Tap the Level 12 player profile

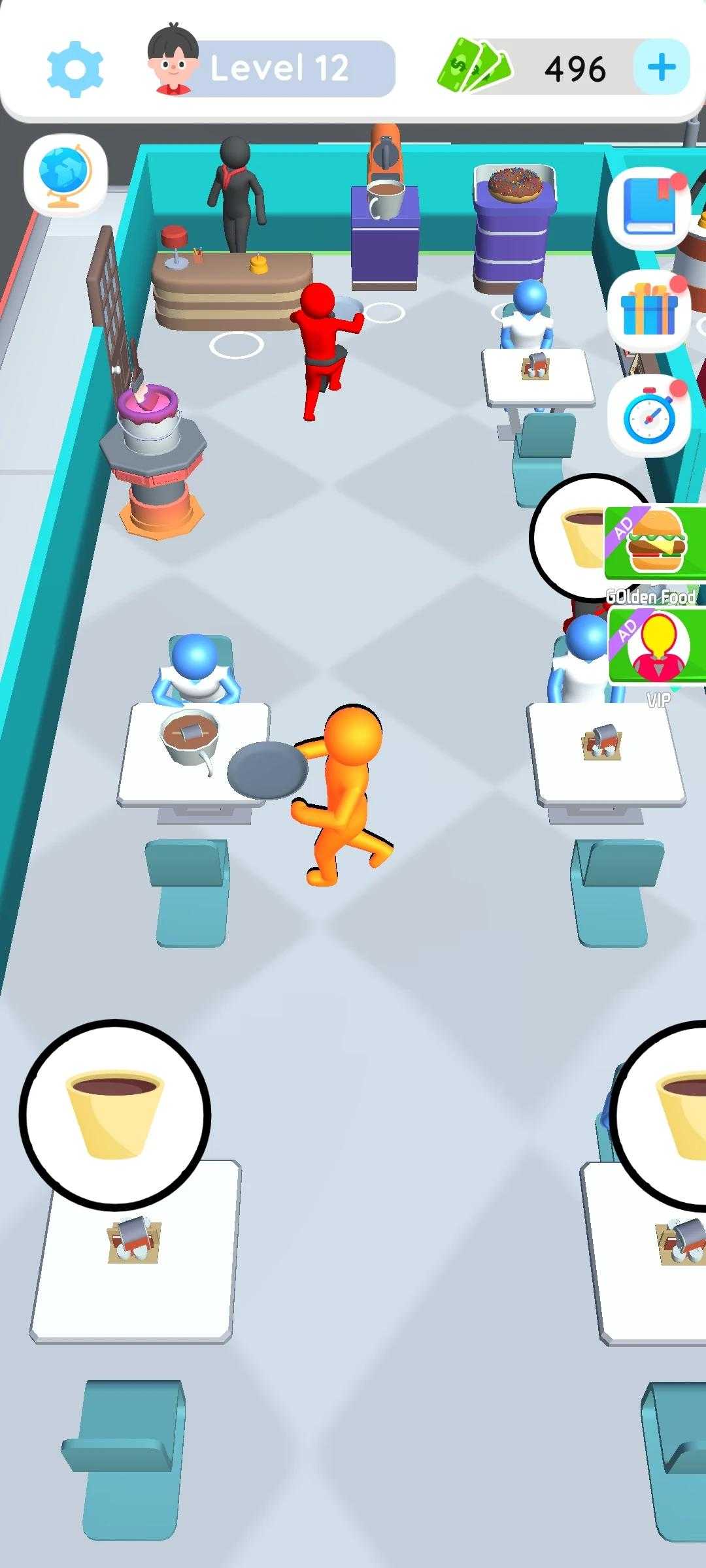click(271, 68)
